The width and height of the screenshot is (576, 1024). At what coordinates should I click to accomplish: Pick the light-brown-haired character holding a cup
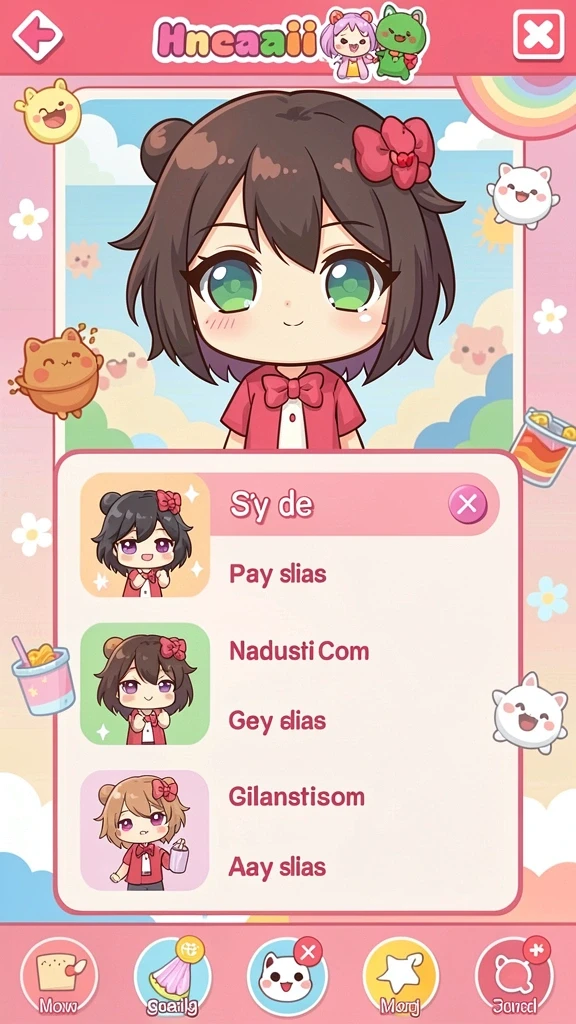[145, 830]
